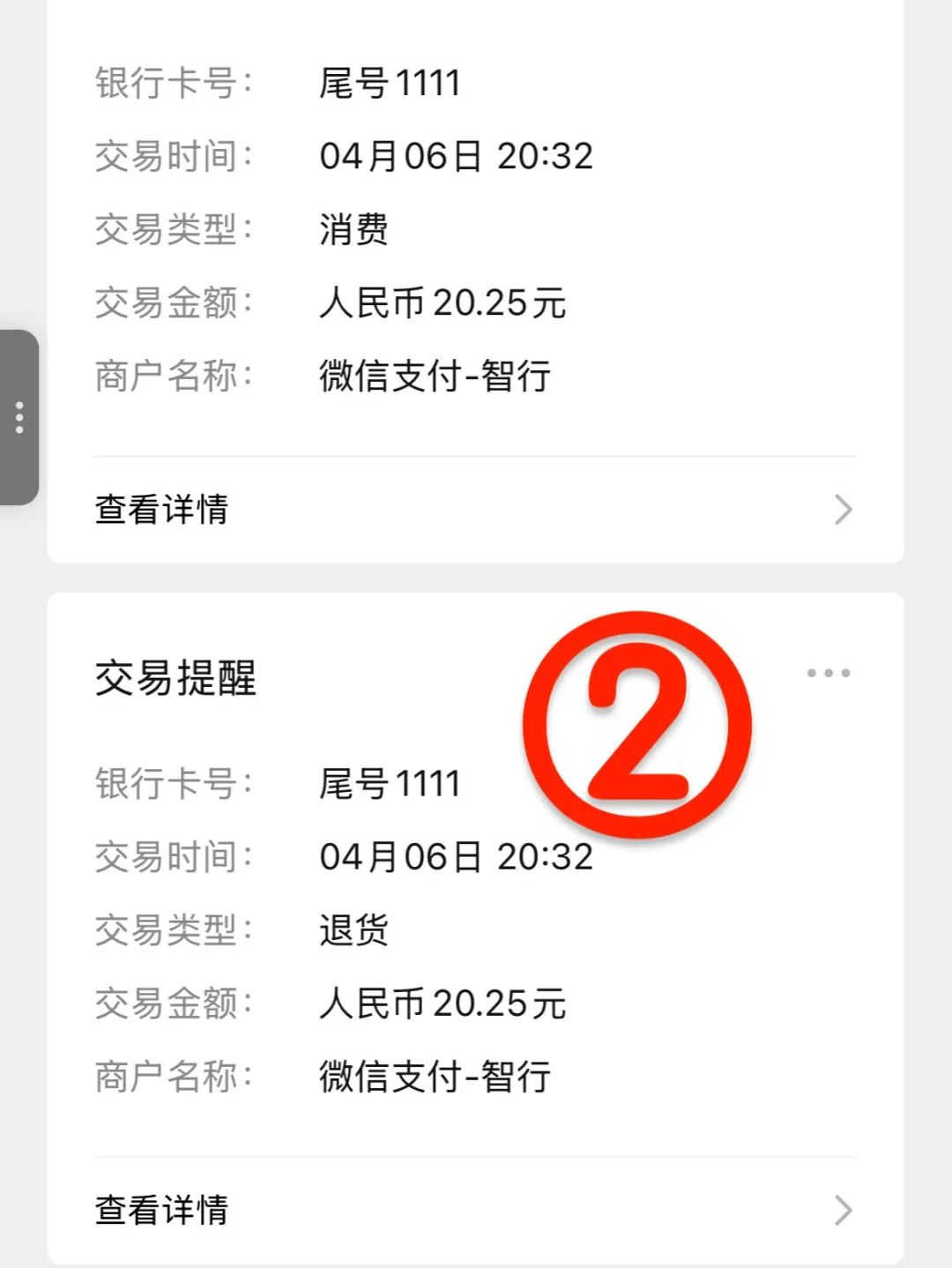Open the three-dot menu on 交易提醒 card

(828, 673)
